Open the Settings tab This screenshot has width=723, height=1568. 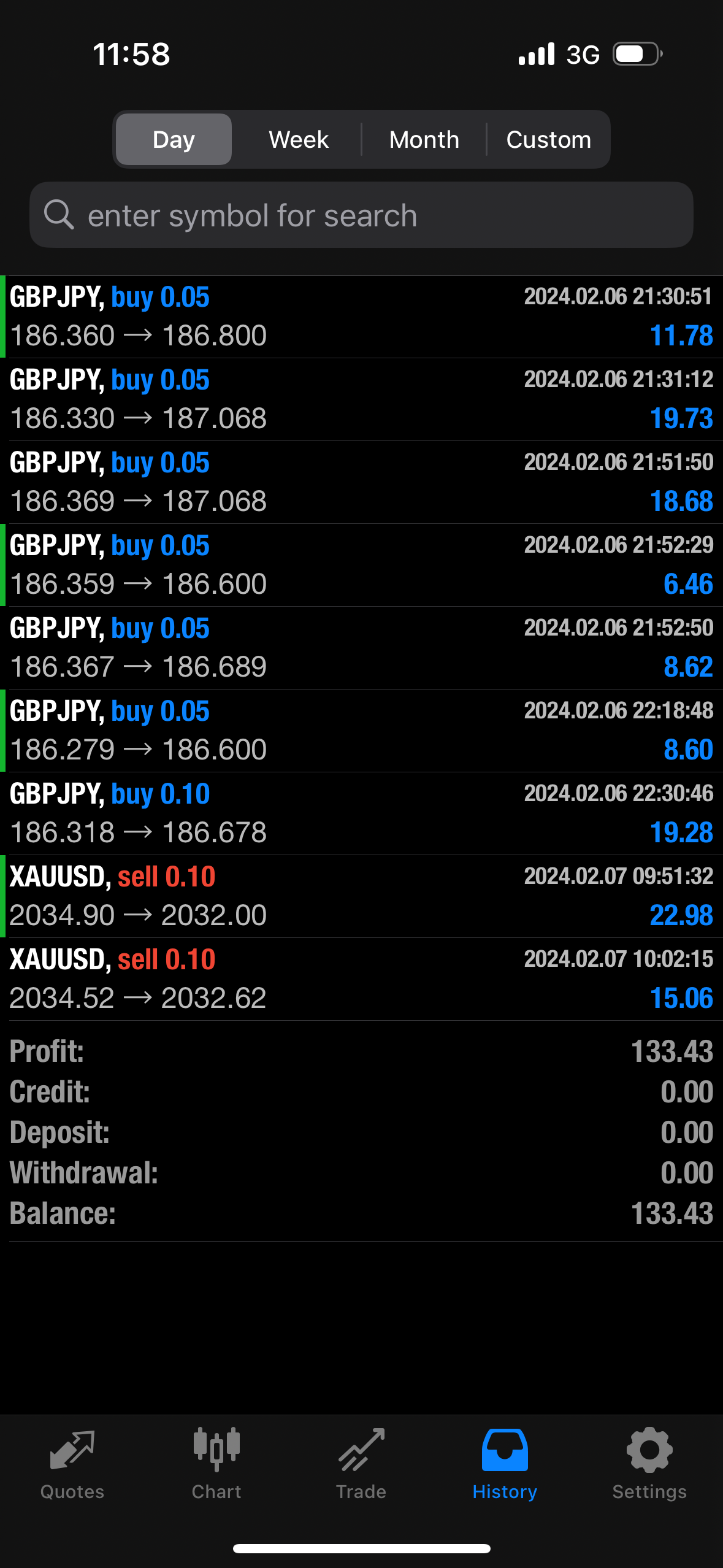[649, 1464]
